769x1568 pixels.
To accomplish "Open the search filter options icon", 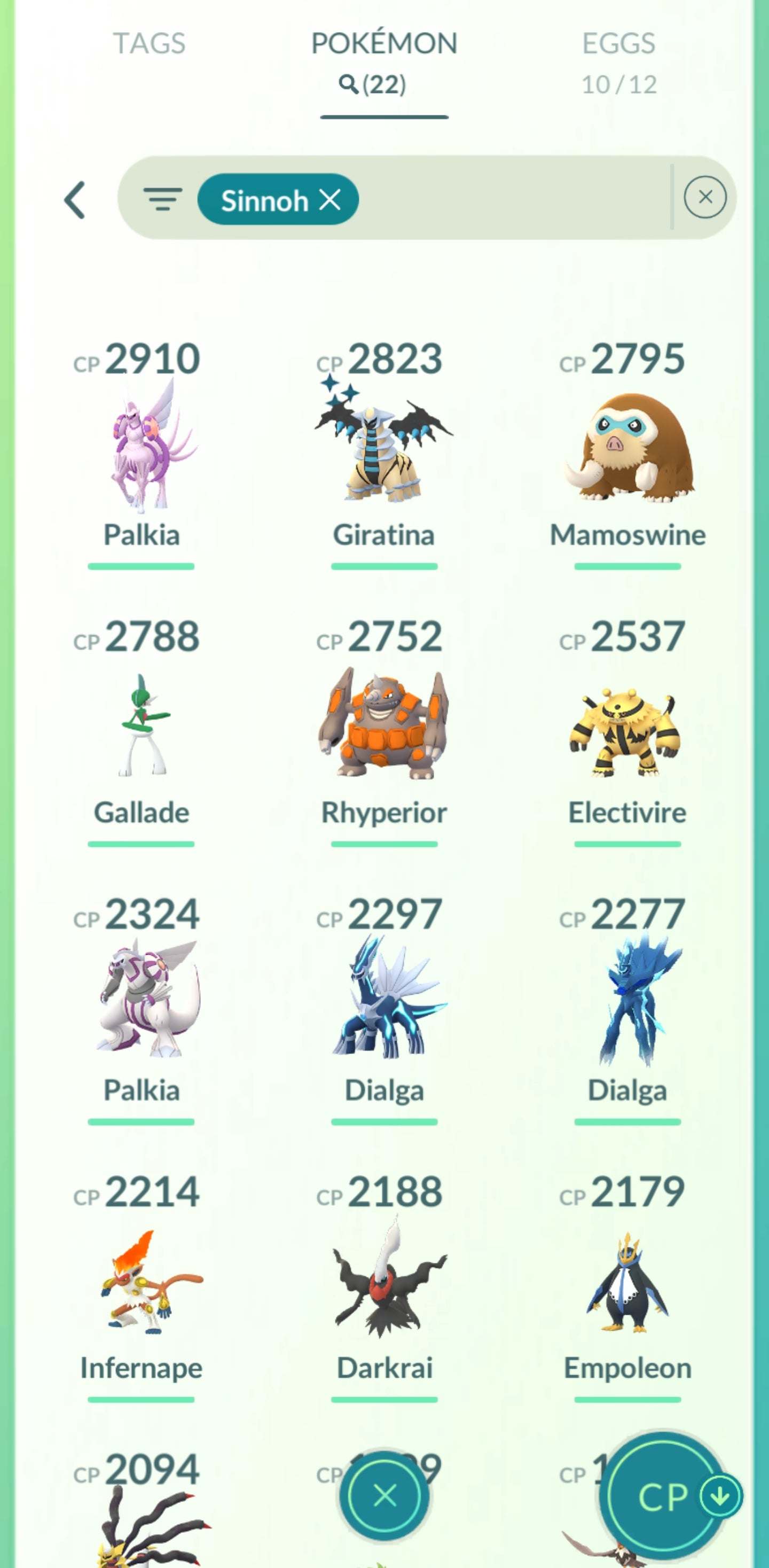I will pos(162,199).
